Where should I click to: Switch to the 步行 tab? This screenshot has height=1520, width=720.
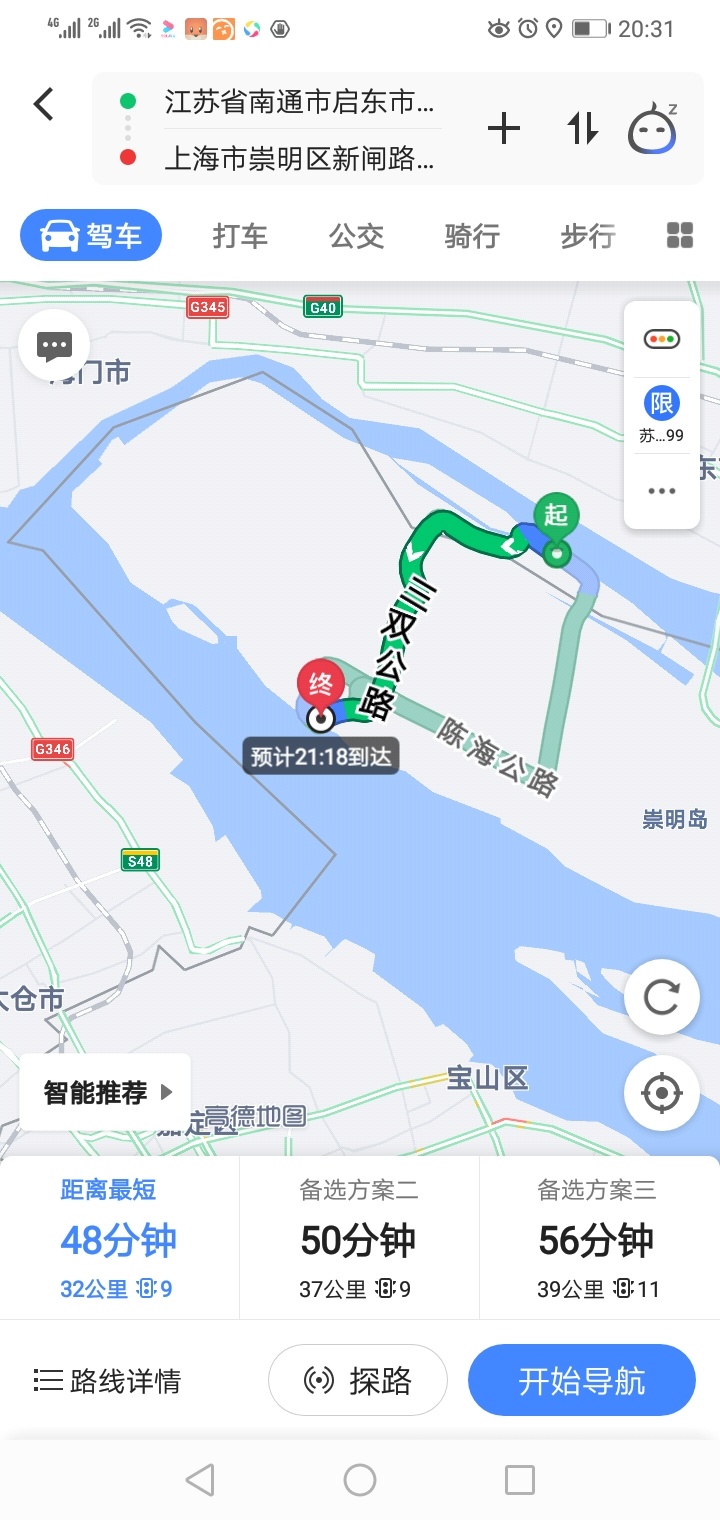coord(587,236)
